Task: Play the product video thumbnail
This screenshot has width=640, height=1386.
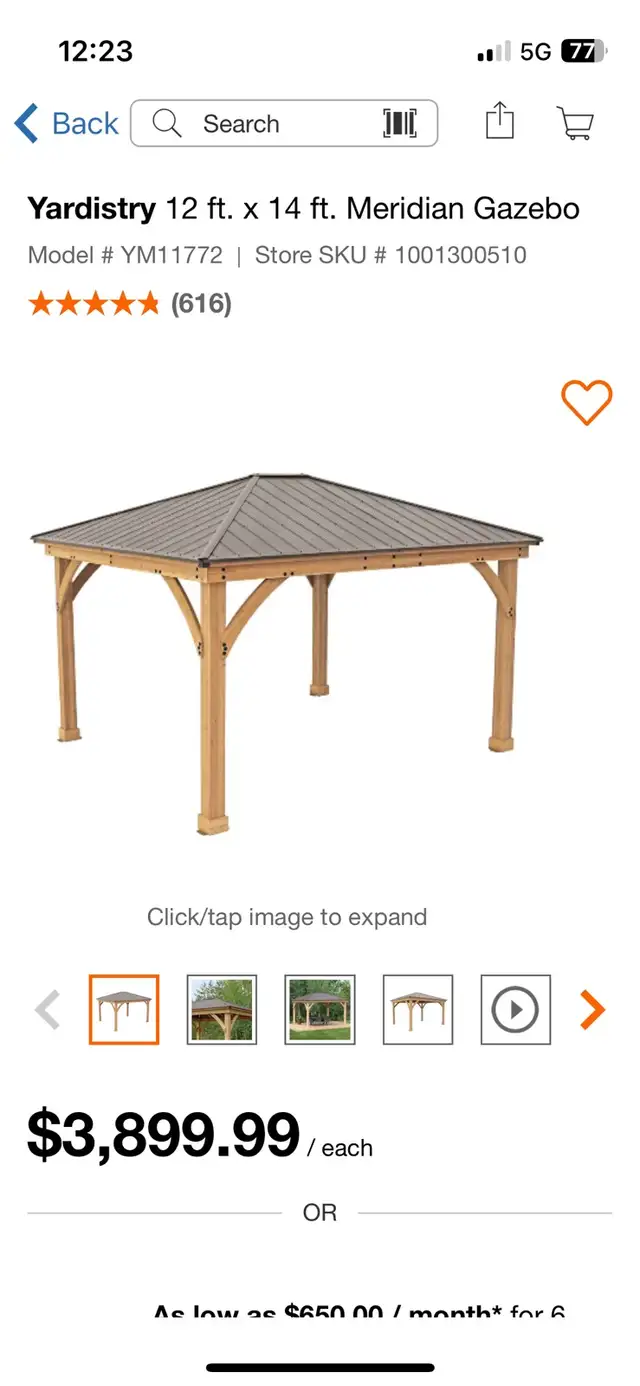Action: [516, 1010]
